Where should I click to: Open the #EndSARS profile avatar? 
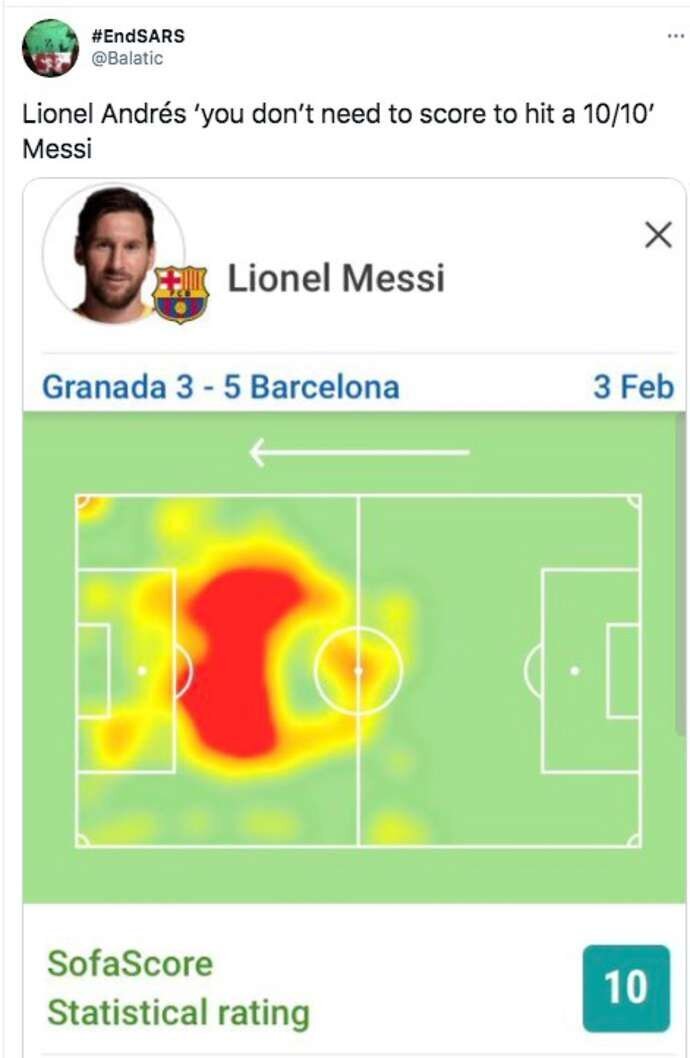pos(50,48)
